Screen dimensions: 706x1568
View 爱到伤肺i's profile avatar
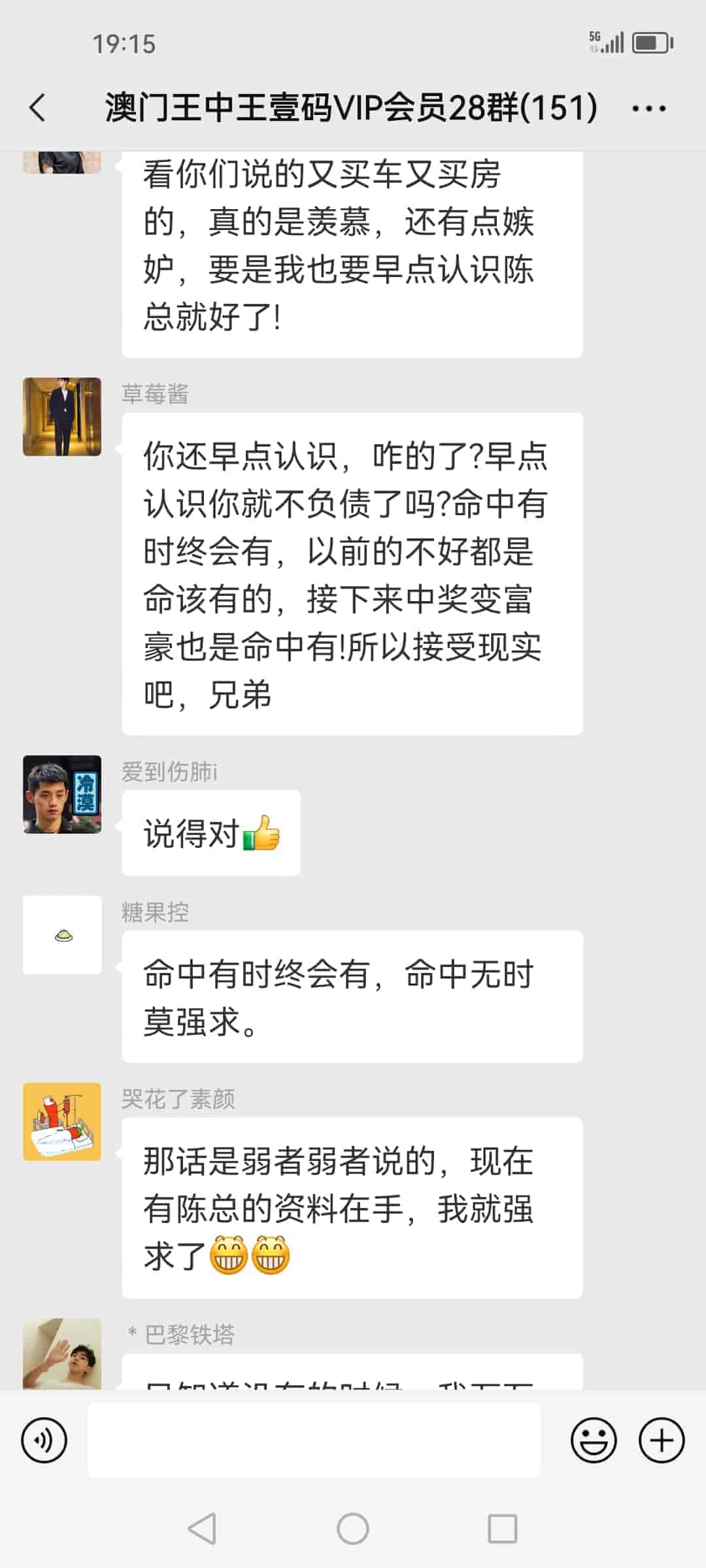click(x=62, y=794)
